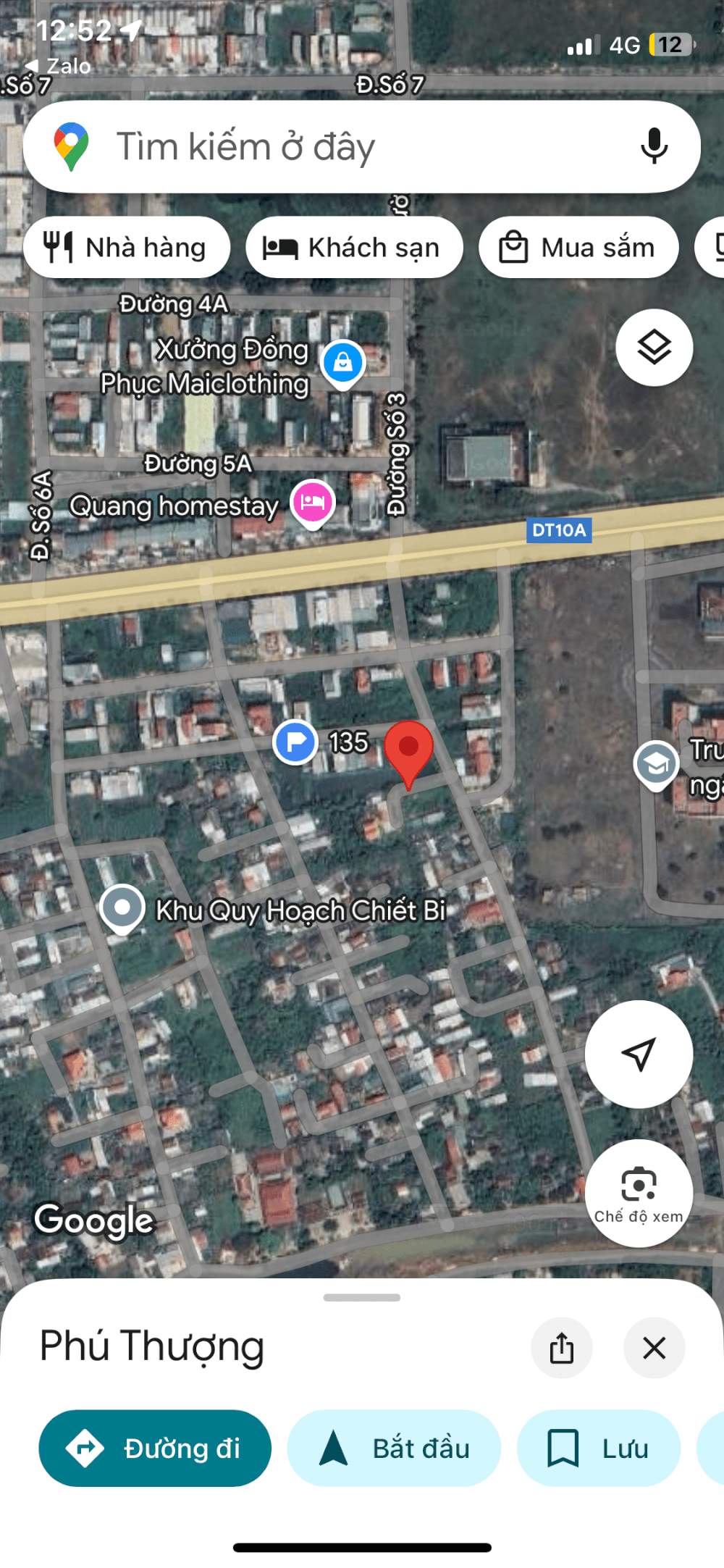
Task: Share the Phú Thượng location
Action: (562, 1348)
